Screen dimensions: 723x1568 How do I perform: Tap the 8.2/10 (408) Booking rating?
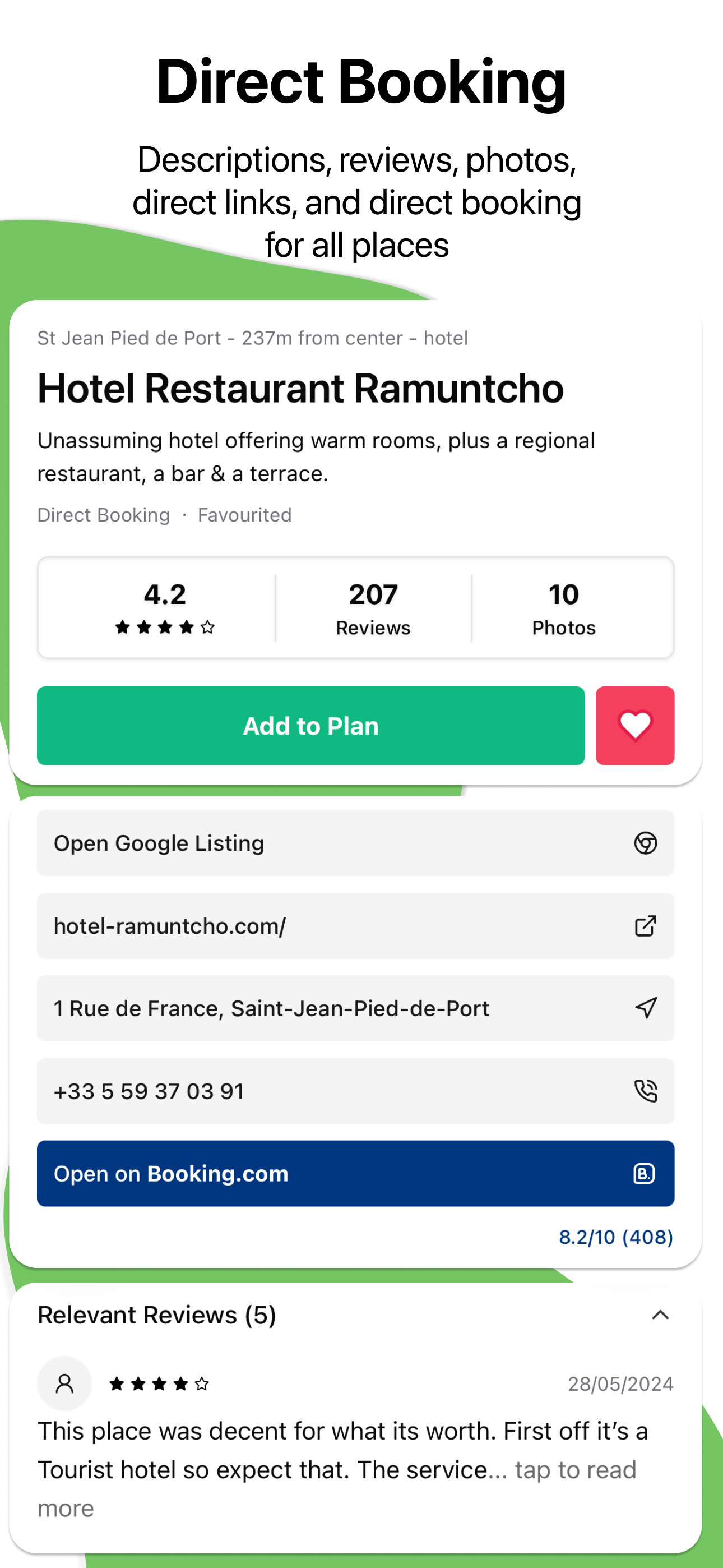pos(615,1236)
